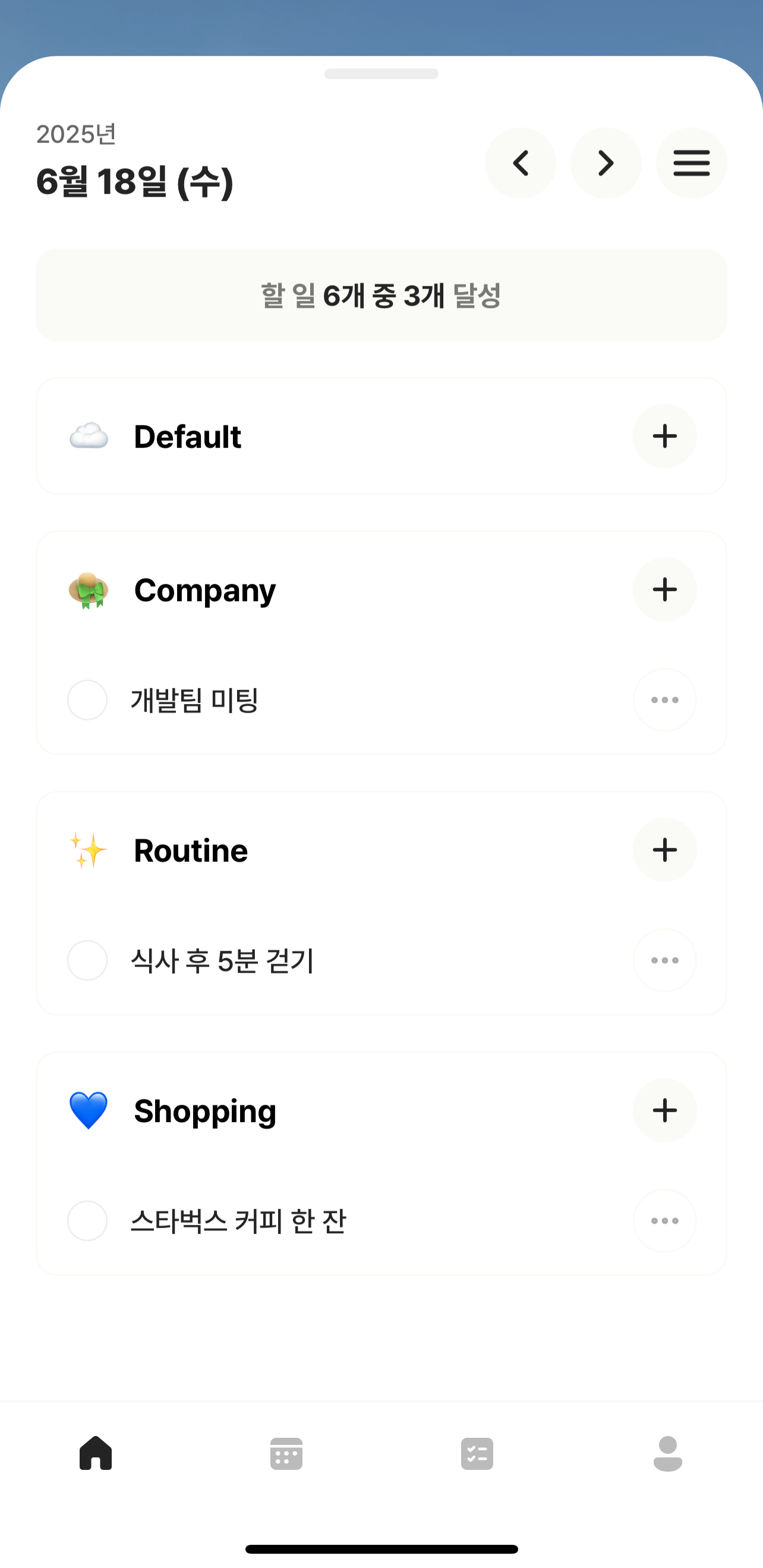Open more options for 개발팀 미팅
This screenshot has height=1568, width=763.
coord(664,700)
